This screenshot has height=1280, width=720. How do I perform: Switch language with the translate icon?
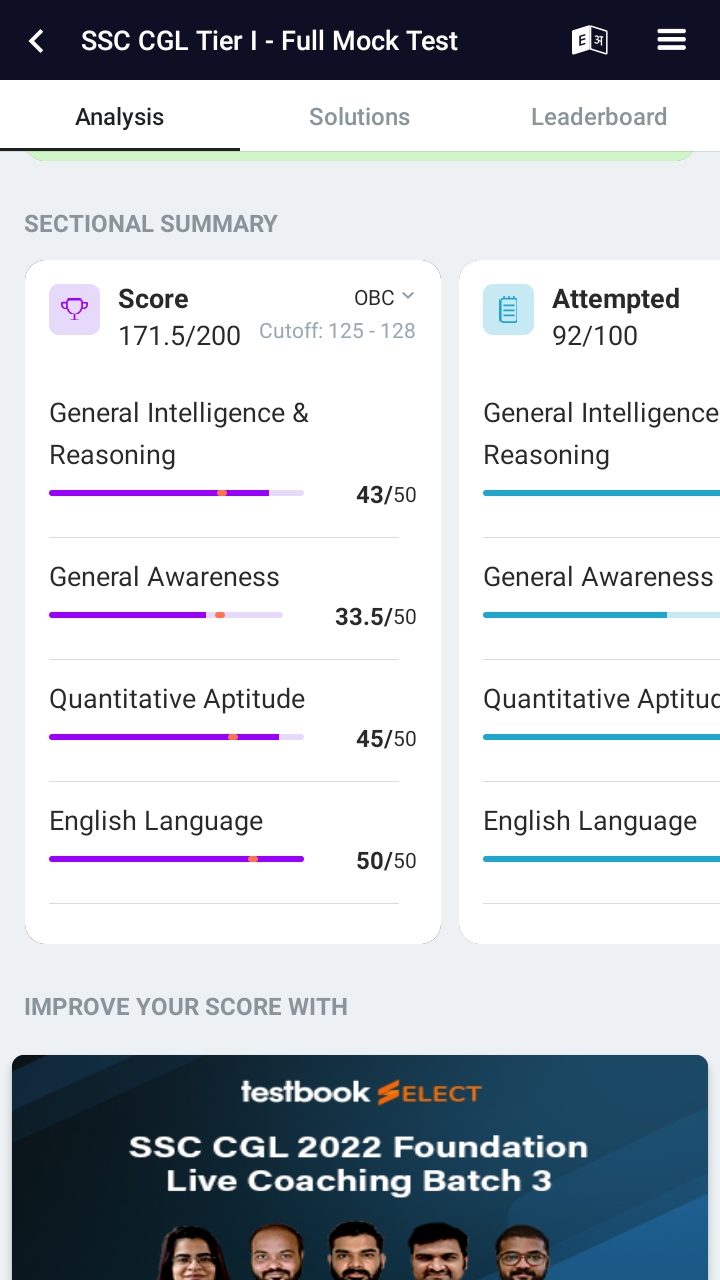coord(590,41)
